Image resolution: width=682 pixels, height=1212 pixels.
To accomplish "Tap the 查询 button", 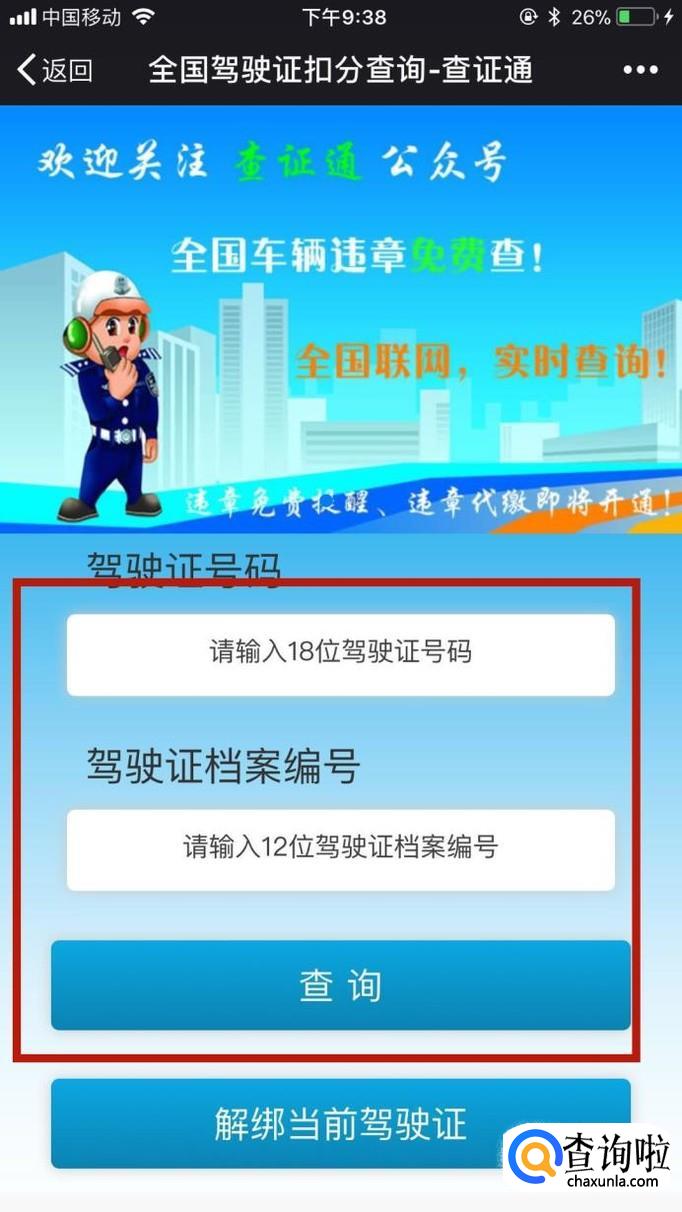I will point(341,985).
